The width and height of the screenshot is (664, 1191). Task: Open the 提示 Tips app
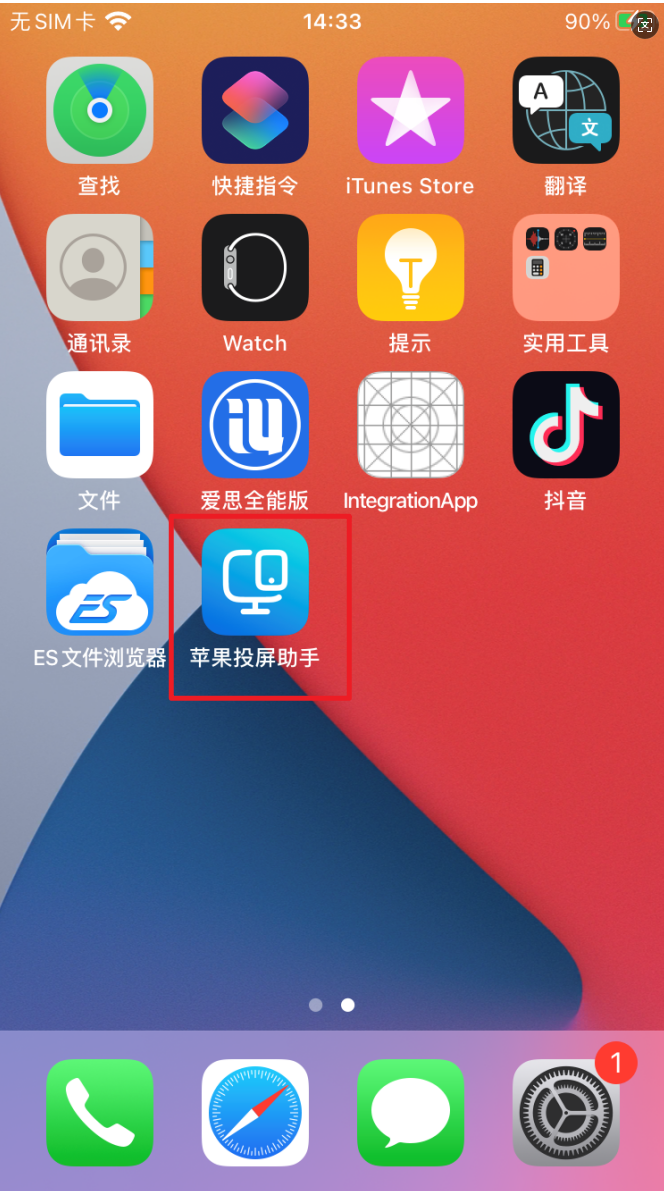coord(410,267)
